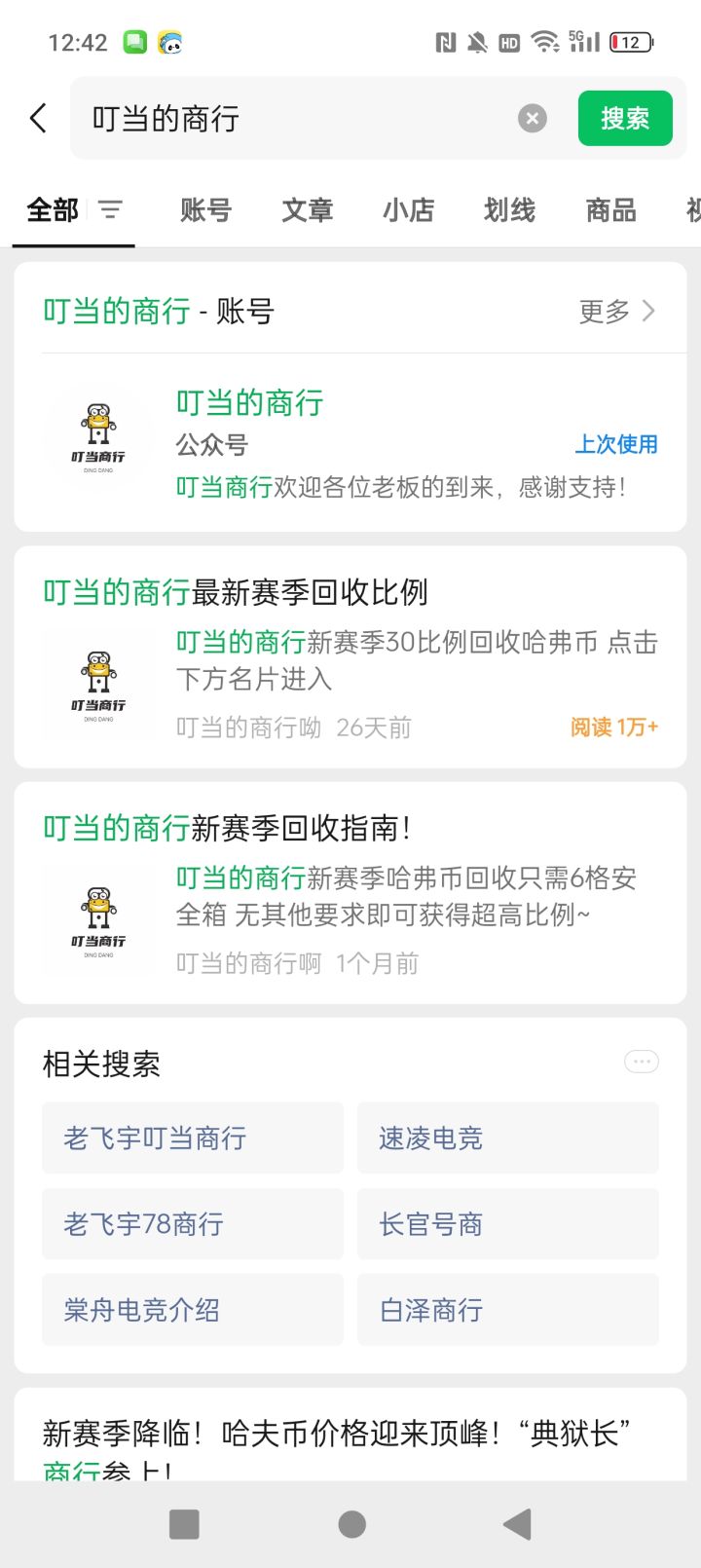
Task: Switch to the 划线 tab
Action: point(509,209)
